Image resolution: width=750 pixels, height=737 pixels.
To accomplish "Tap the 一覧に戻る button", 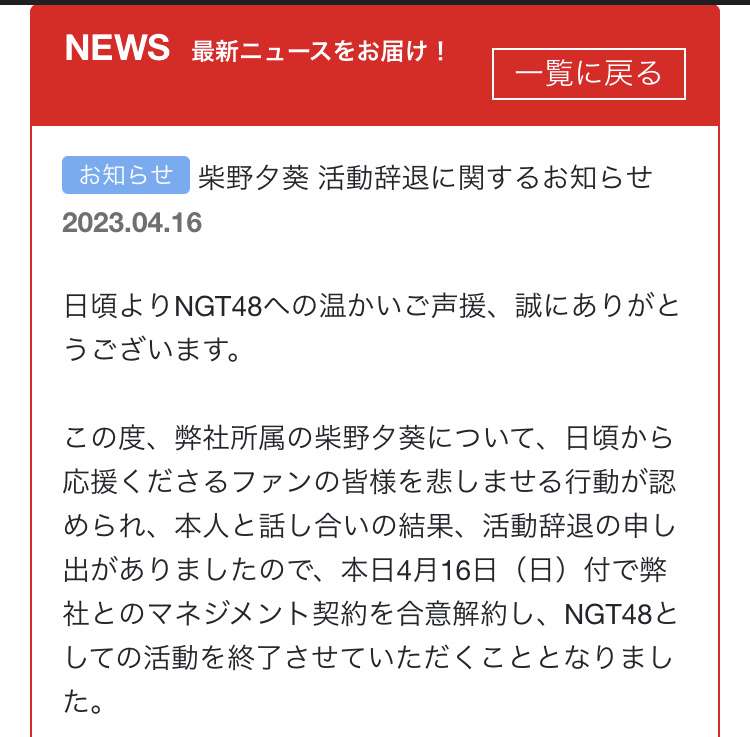I will 588,74.
